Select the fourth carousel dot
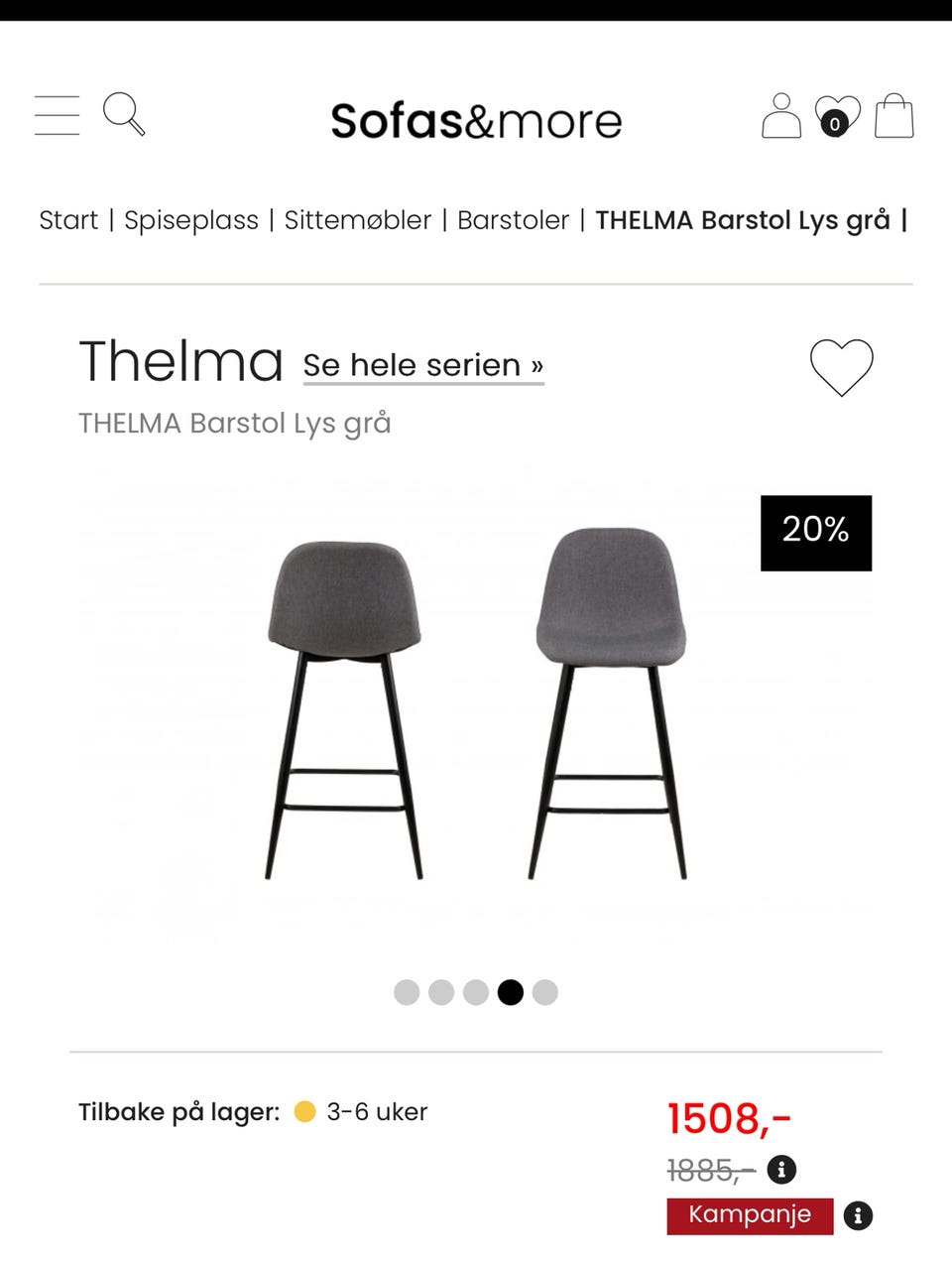This screenshot has height=1264, width=952. pyautogui.click(x=510, y=991)
